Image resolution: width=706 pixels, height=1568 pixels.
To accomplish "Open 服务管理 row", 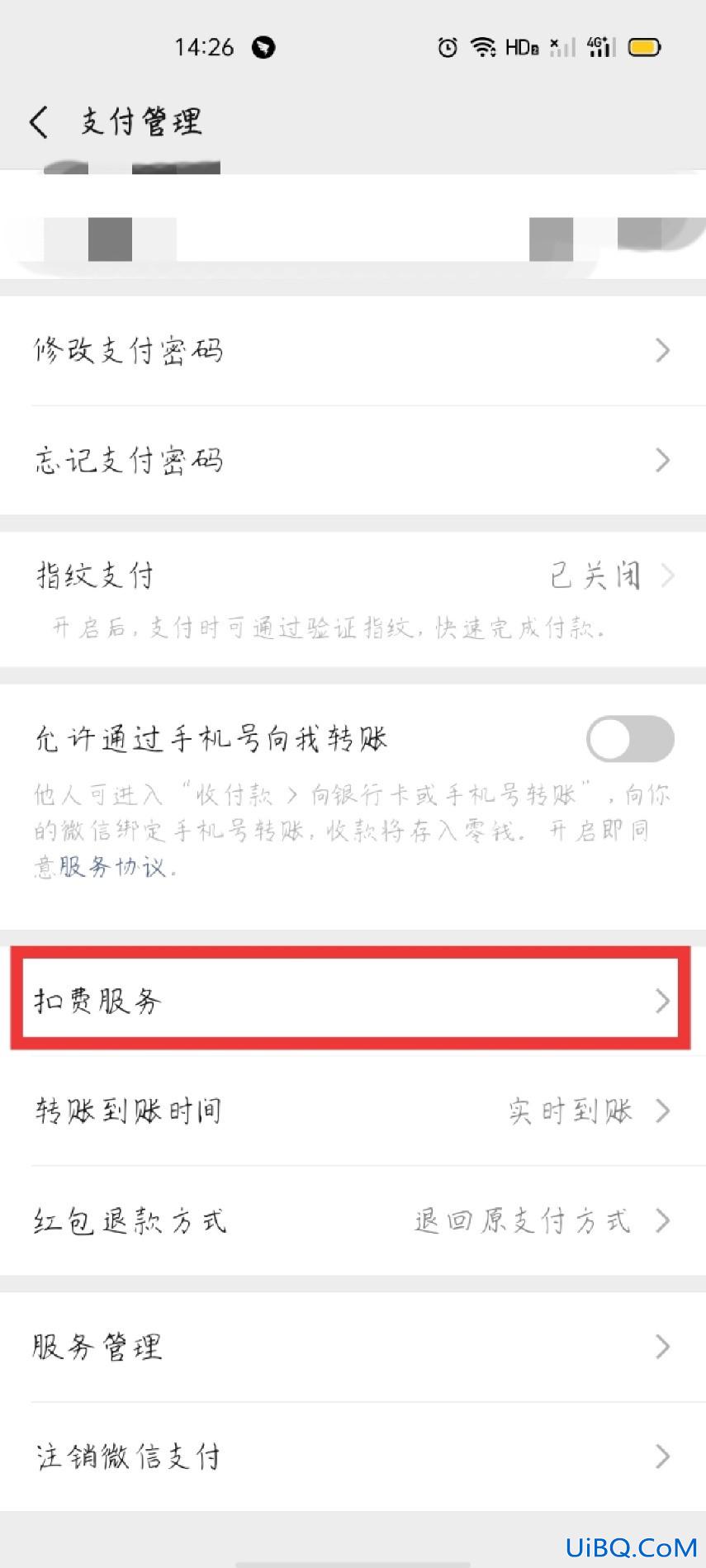I will point(353,1347).
